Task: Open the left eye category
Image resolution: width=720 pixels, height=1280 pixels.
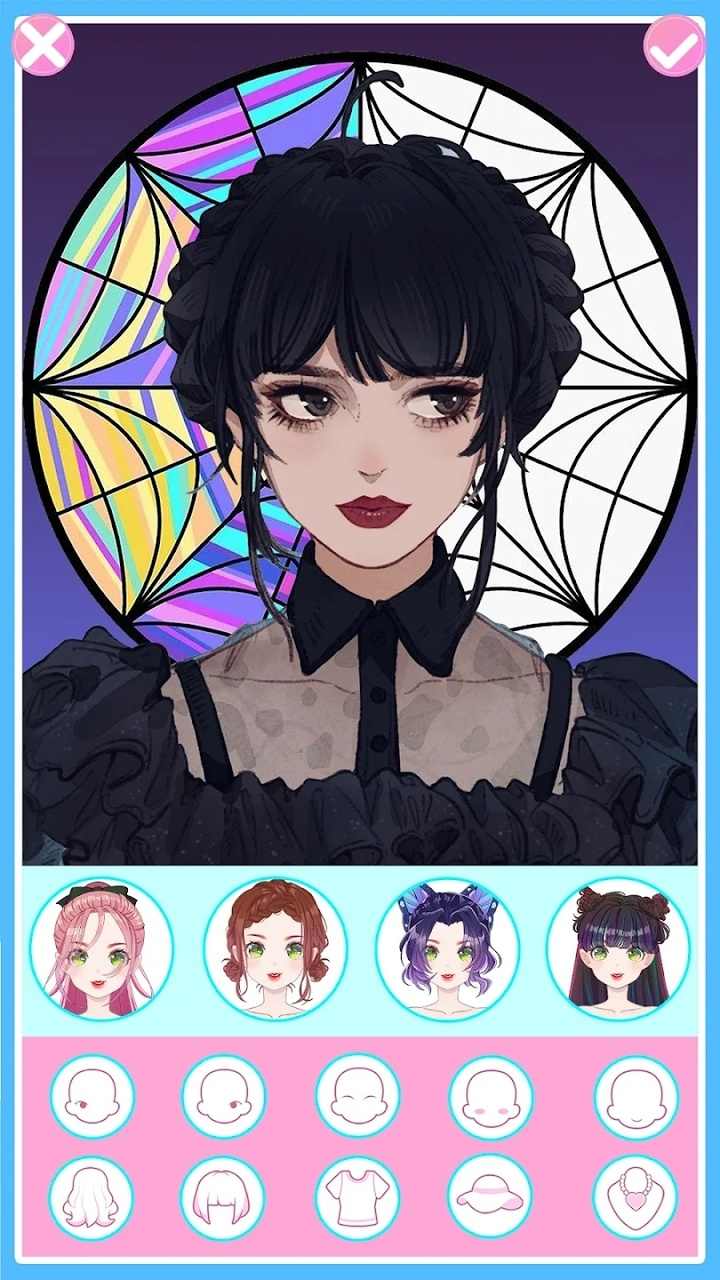Action: pos(92,1097)
